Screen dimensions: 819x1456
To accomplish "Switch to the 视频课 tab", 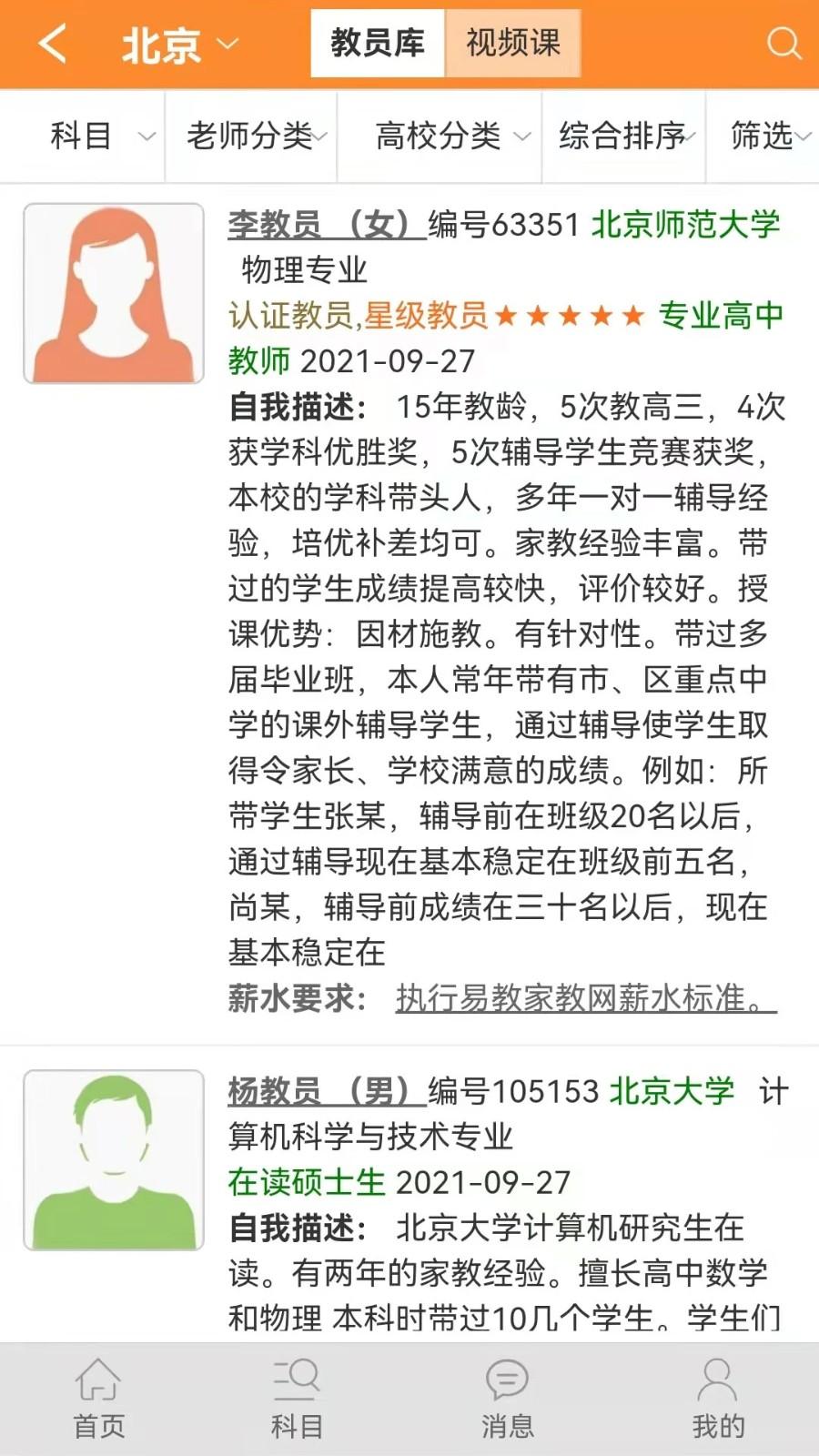I will tap(512, 43).
